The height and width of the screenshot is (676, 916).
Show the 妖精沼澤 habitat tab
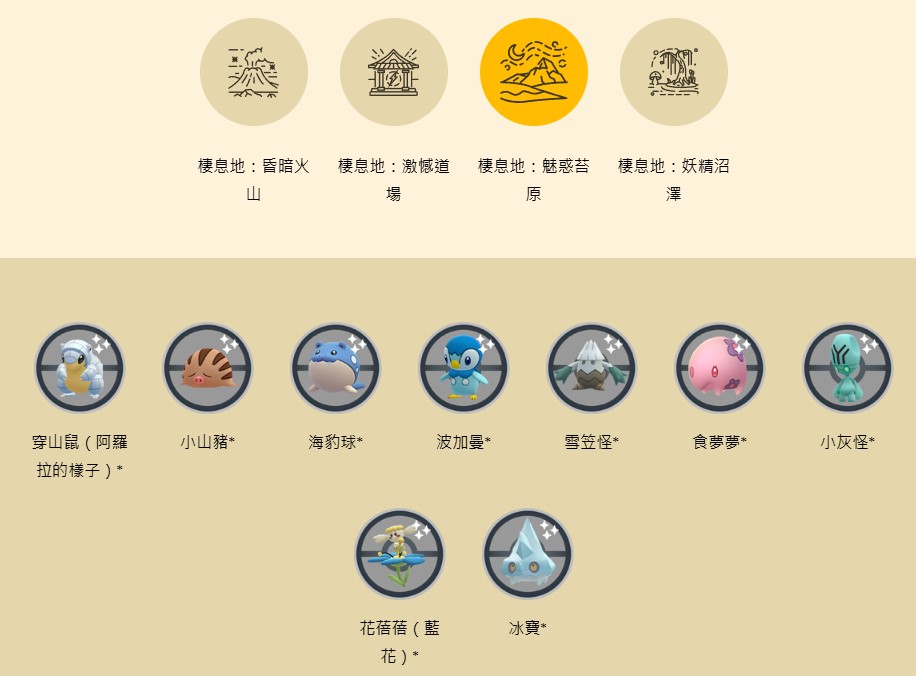click(x=674, y=72)
